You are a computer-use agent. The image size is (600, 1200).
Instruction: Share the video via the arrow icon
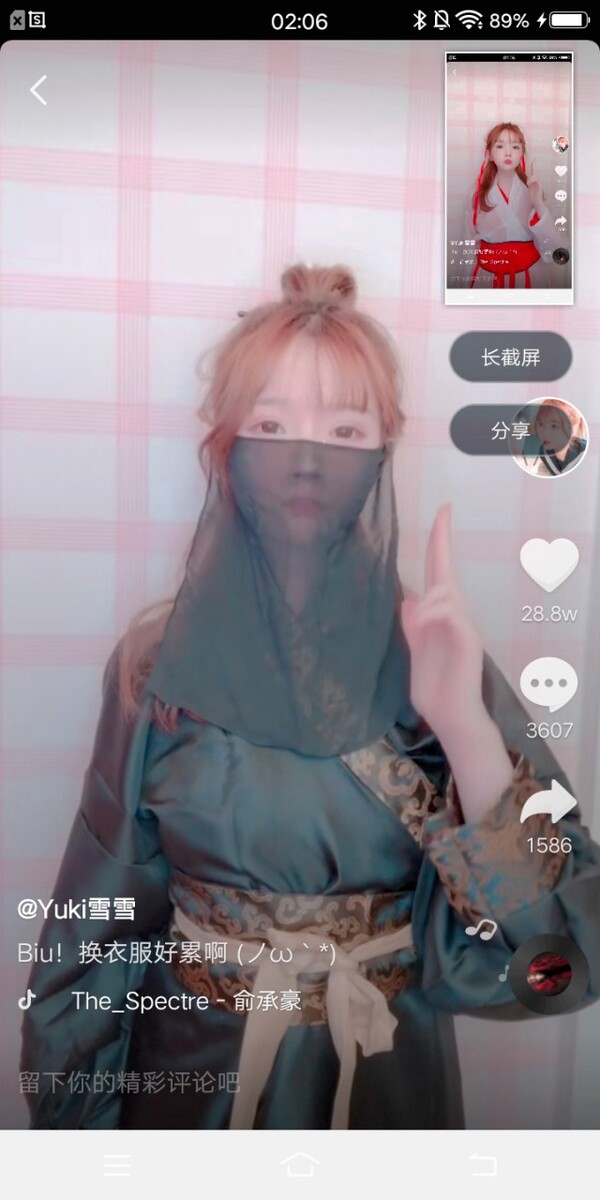pyautogui.click(x=549, y=801)
